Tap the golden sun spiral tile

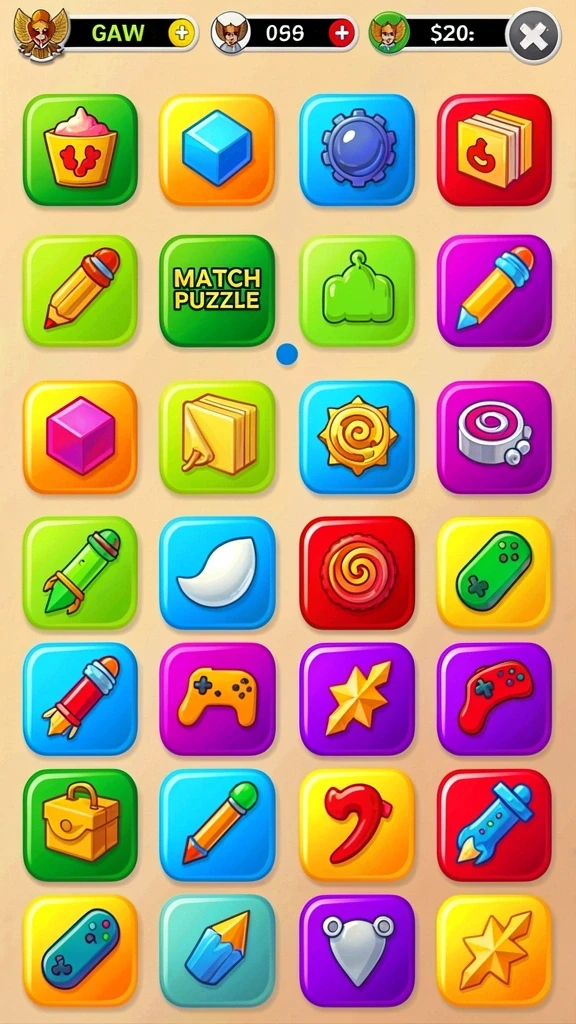pos(357,437)
